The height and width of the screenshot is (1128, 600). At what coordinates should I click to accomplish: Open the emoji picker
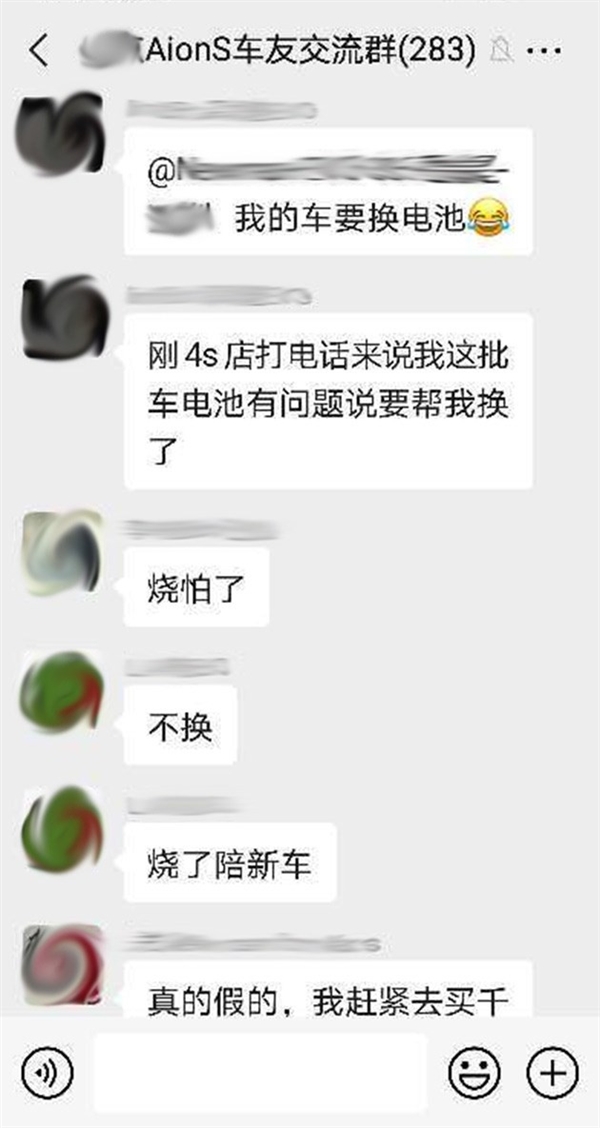point(474,1074)
